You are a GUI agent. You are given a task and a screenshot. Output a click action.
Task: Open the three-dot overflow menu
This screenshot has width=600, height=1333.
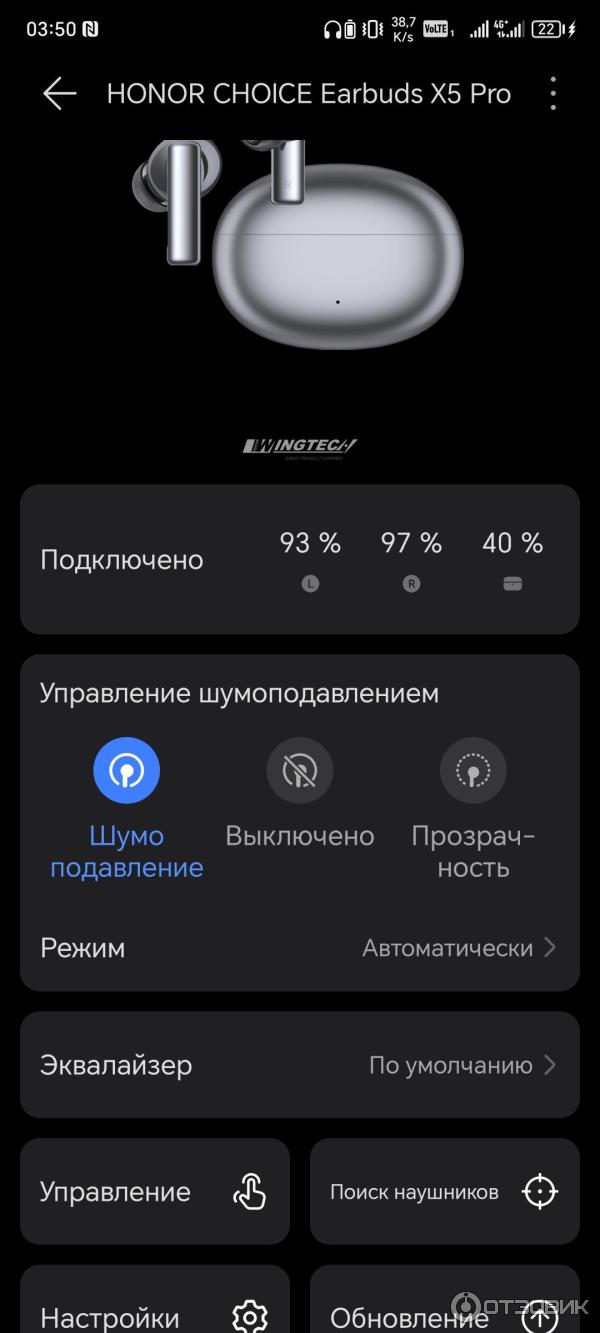[553, 94]
